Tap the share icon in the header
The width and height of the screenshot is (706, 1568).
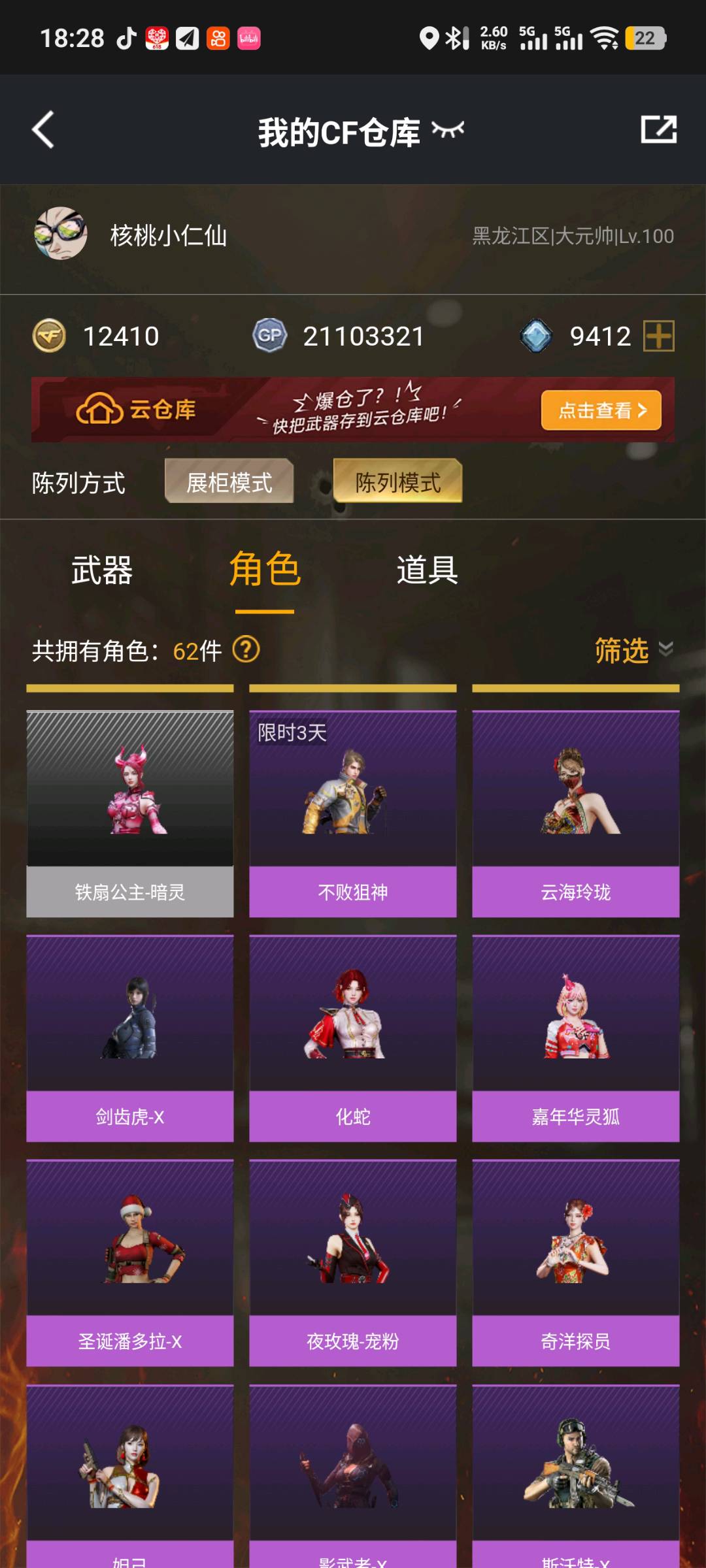click(658, 129)
